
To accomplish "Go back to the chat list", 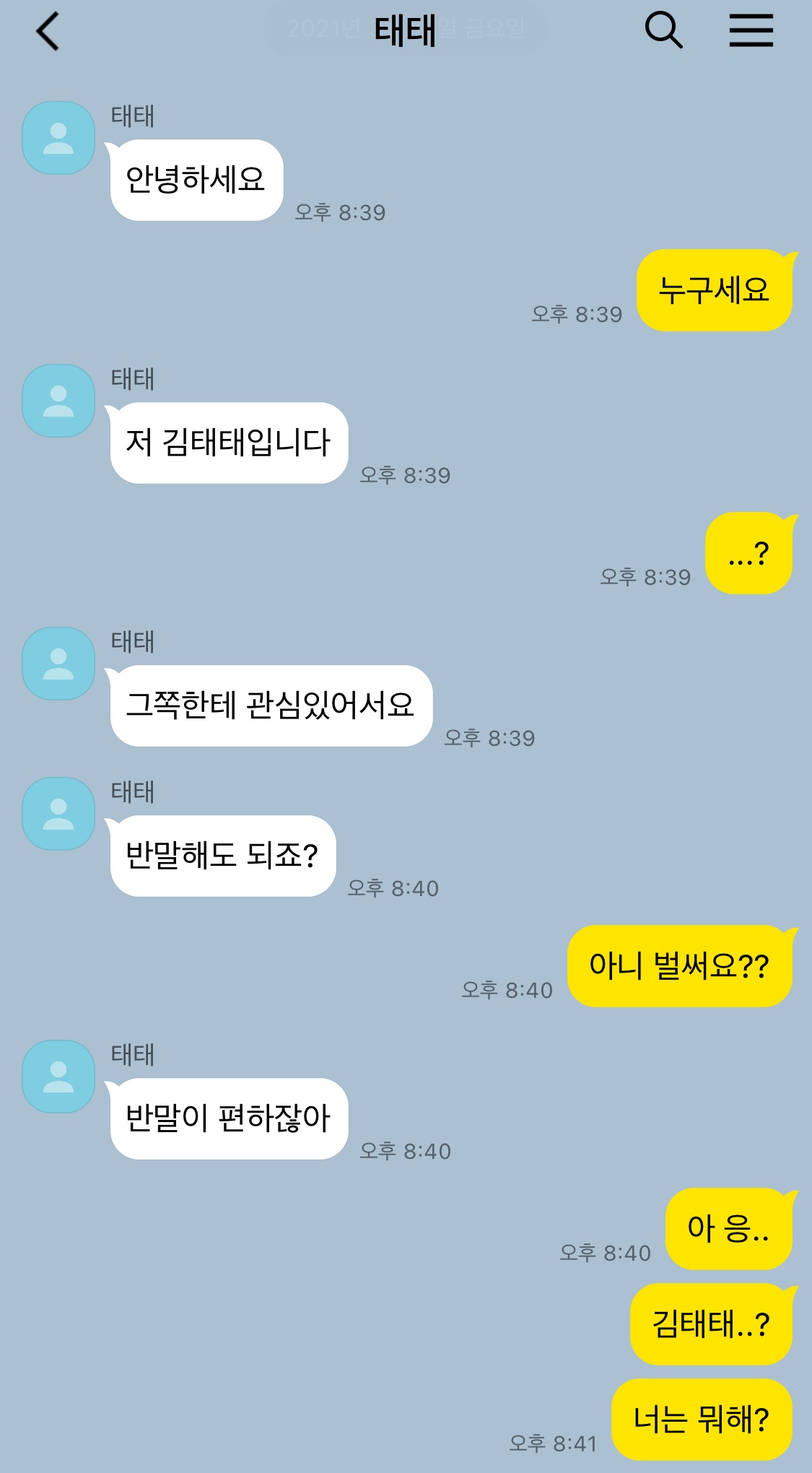I will (48, 32).
